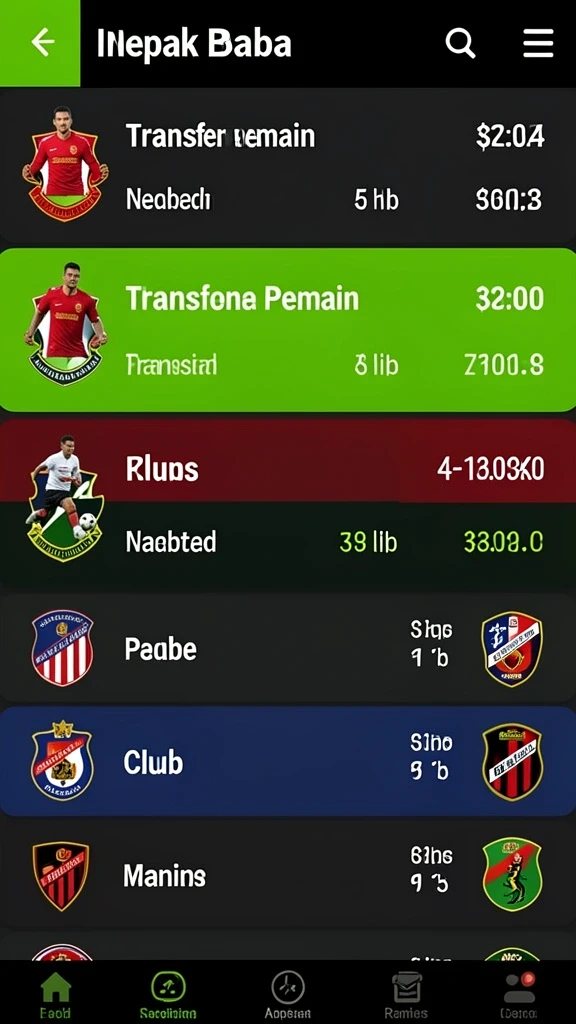Switch to the home tab
576x1024 pixels.
[56, 995]
